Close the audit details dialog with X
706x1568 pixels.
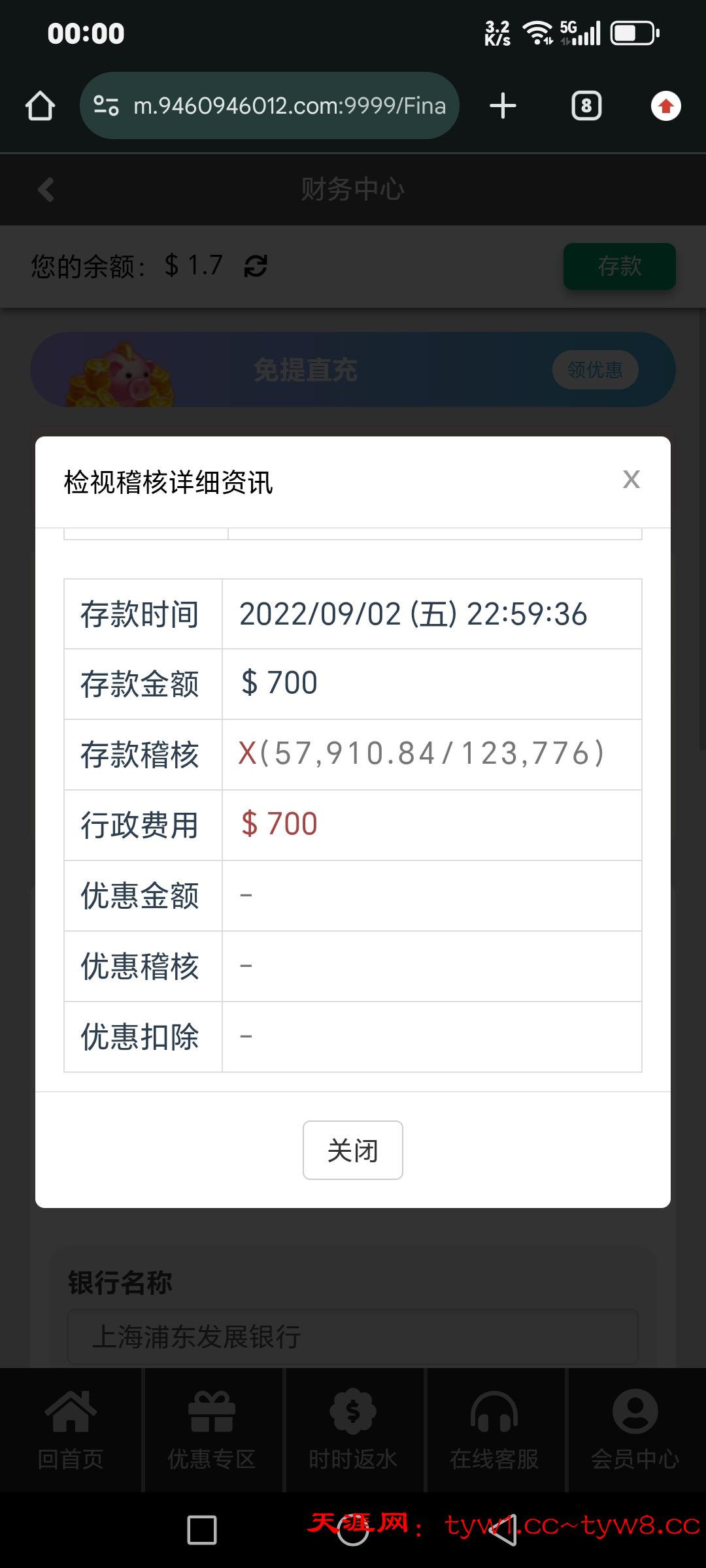[631, 480]
